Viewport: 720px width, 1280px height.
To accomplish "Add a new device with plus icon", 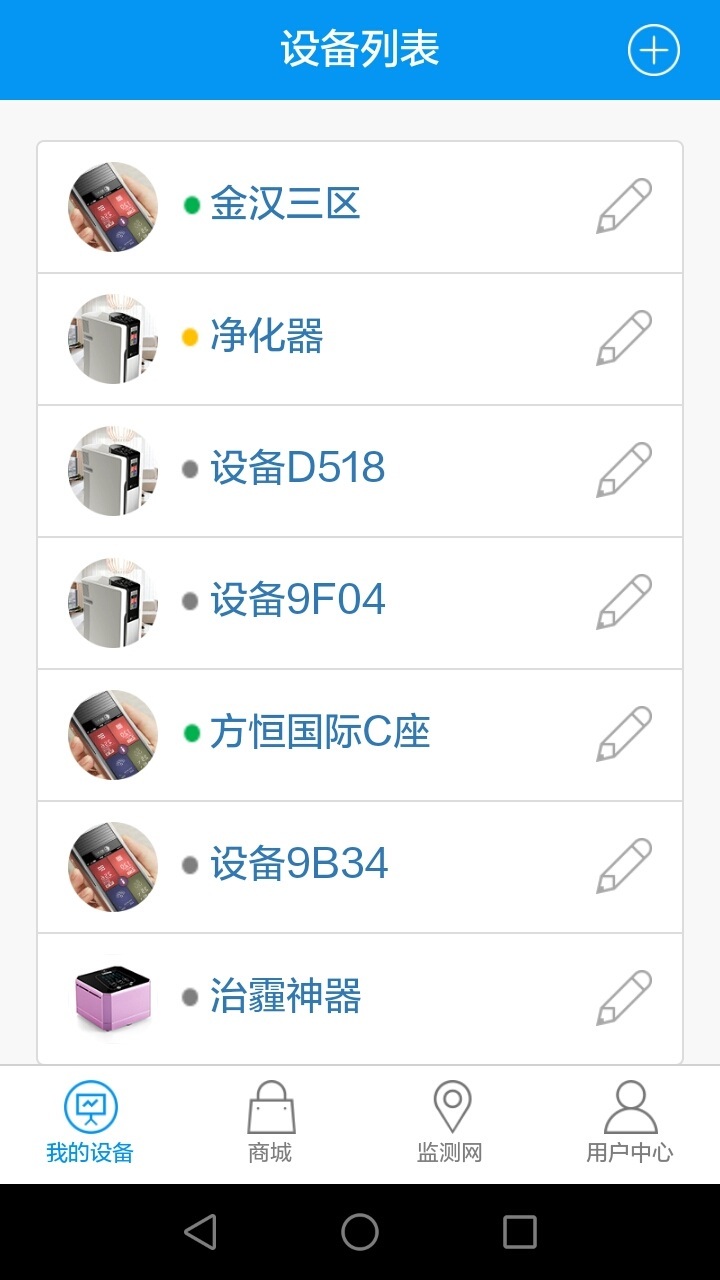I will 653,50.
